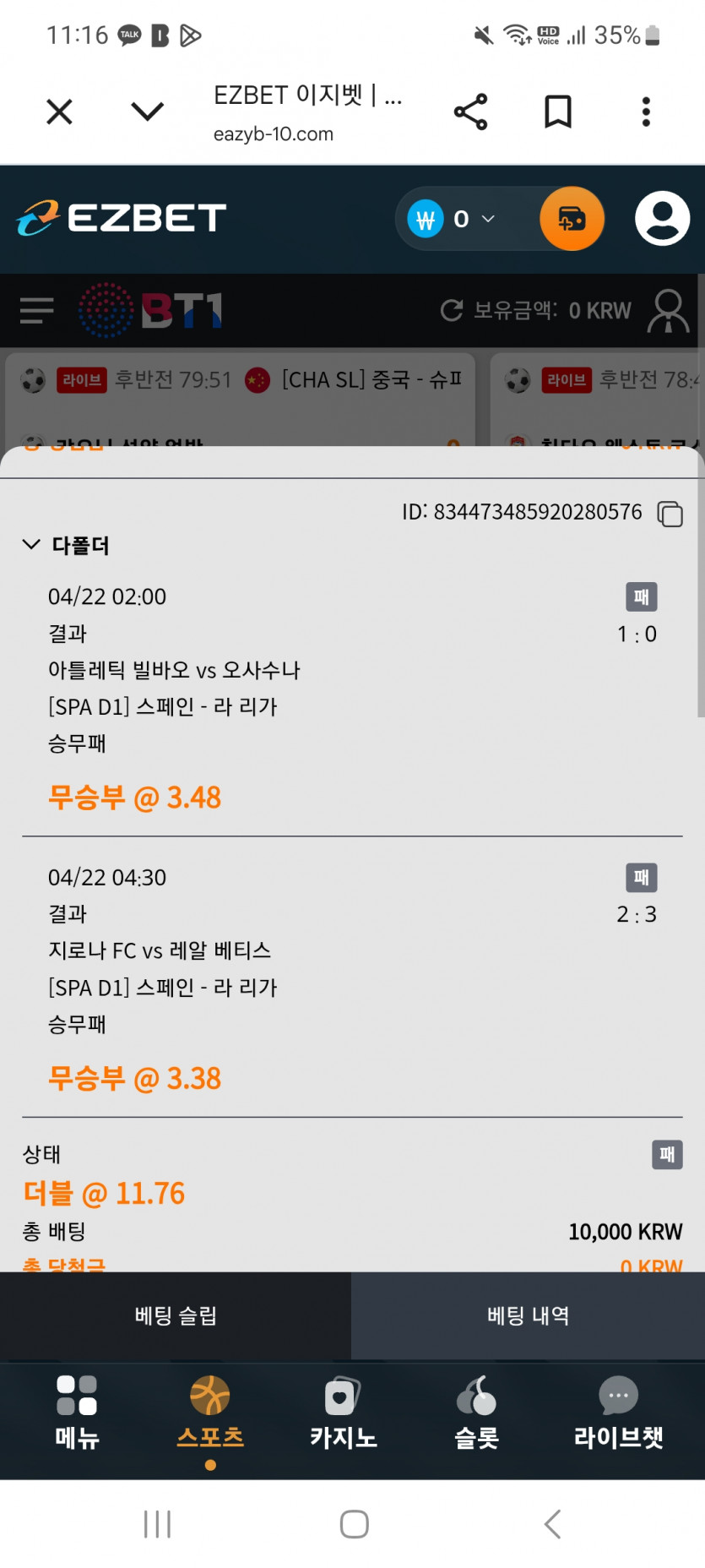Close the in-app browser with X
Image resolution: width=705 pixels, height=1568 pixels.
point(59,112)
